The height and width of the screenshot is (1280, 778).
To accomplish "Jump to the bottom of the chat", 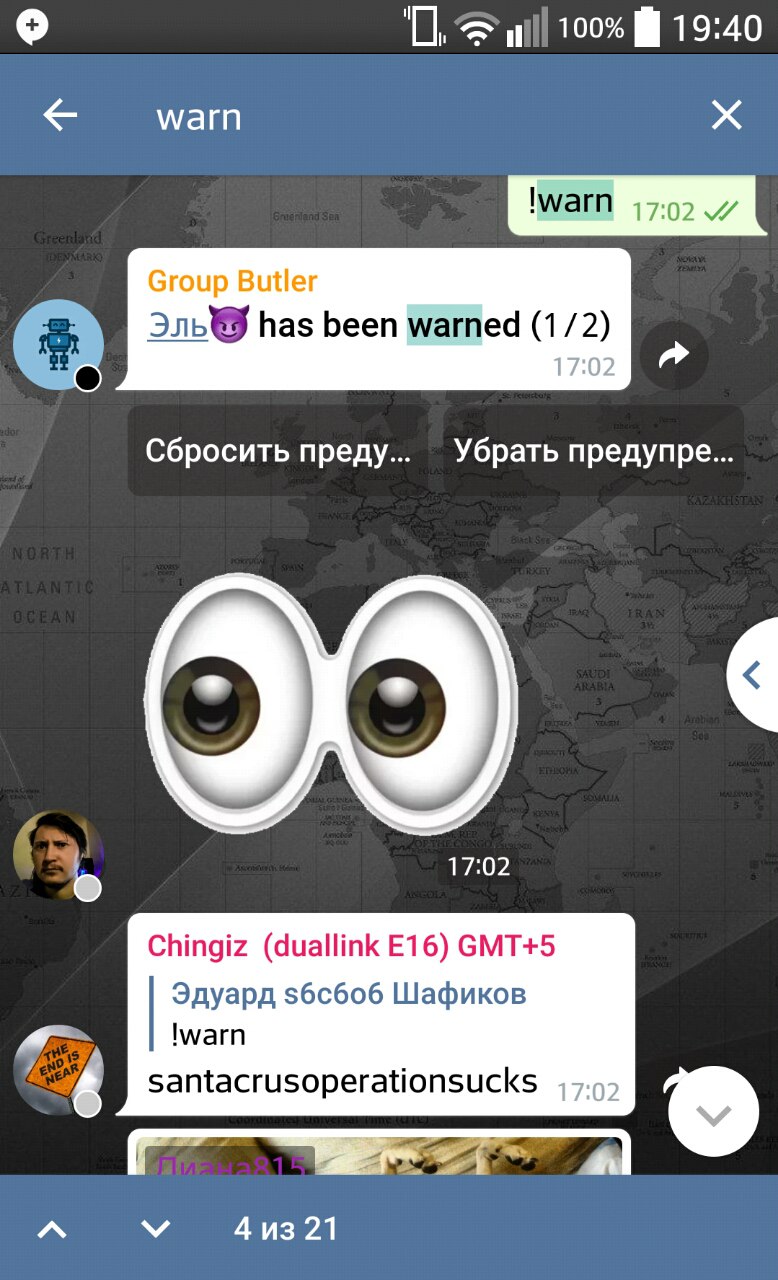I will coord(713,1114).
